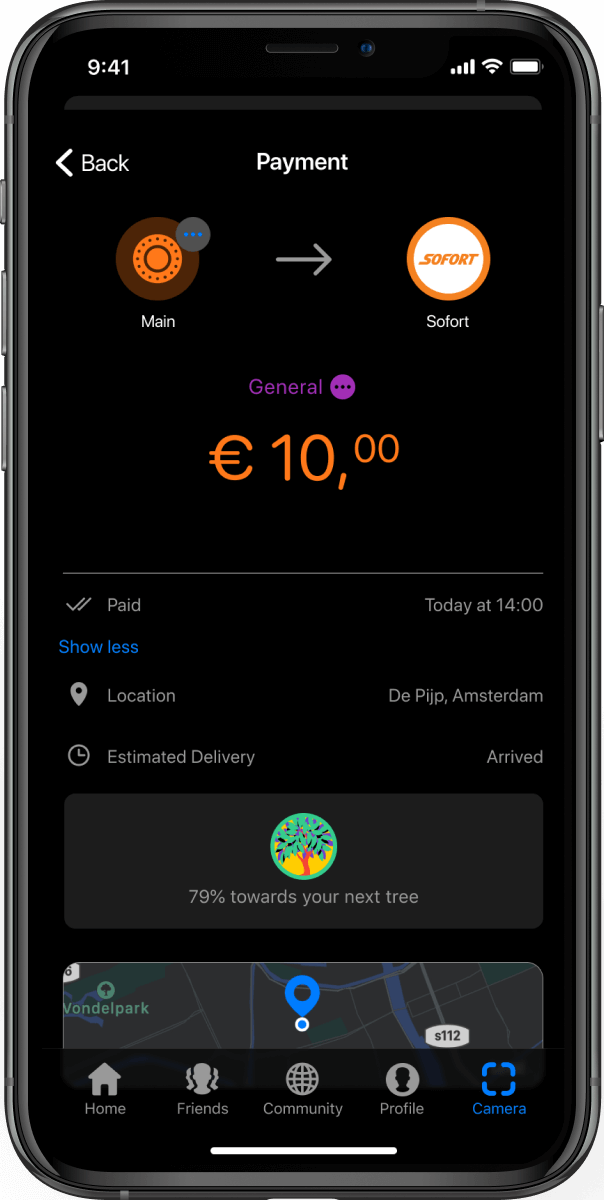Tap Show less to collapse details
This screenshot has height=1200, width=604.
coord(98,647)
